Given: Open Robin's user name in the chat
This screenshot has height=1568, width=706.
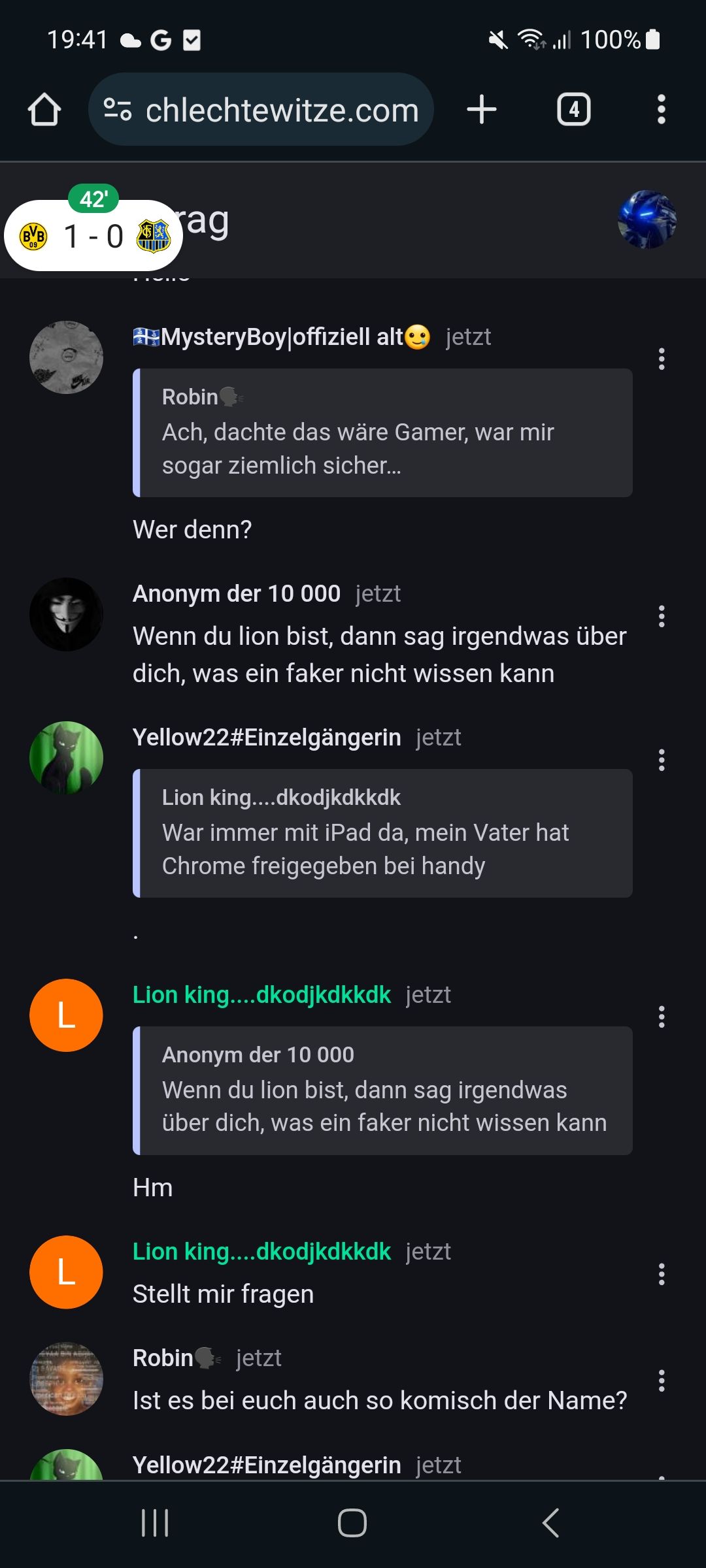Looking at the screenshot, I should pyautogui.click(x=163, y=1358).
